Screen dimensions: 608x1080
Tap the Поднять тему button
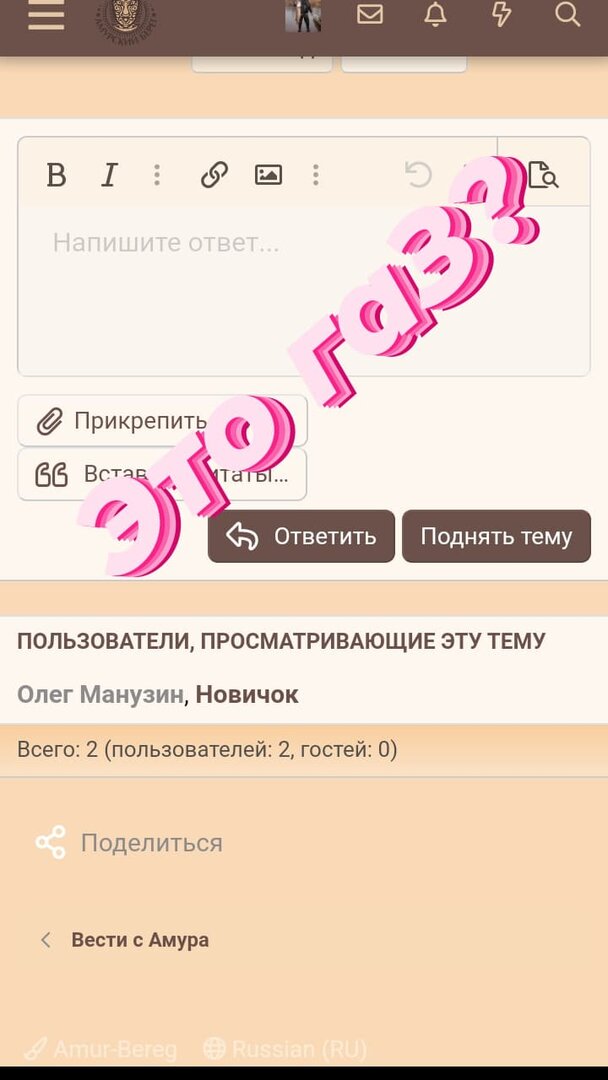[x=496, y=536]
